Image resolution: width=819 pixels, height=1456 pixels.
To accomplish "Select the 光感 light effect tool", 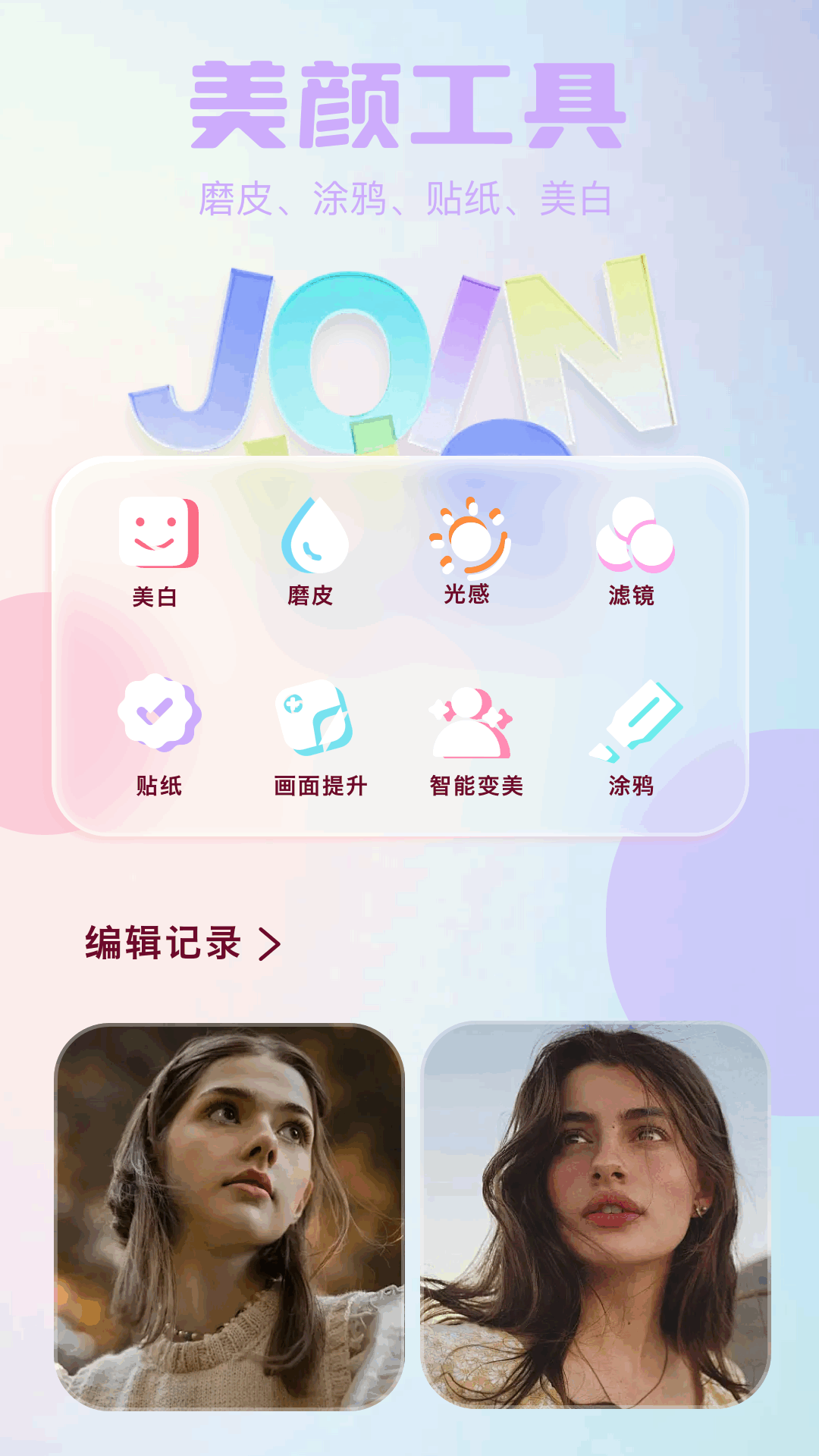I will 469,549.
